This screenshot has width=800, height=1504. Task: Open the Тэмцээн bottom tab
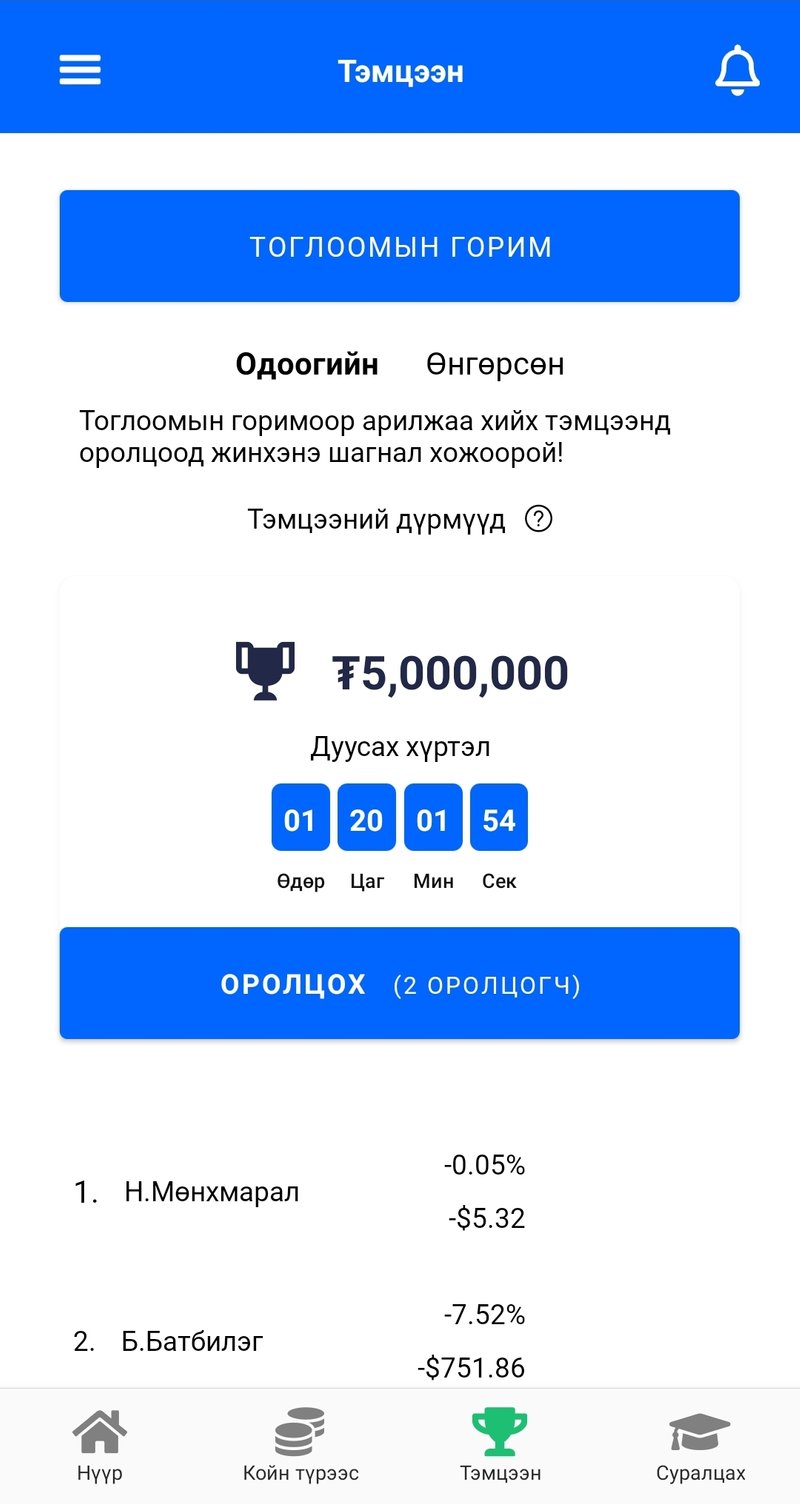coord(500,1446)
